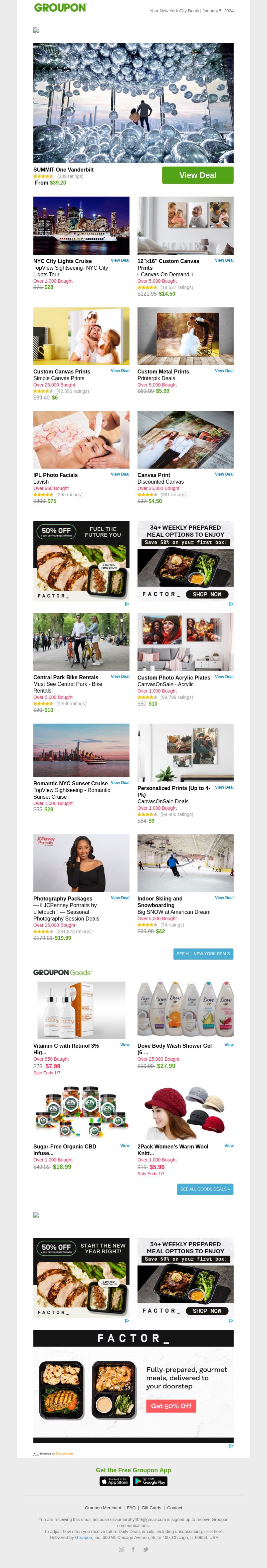Get the app on Google Play
Screen dimensions: 267x1568
tap(150, 1482)
